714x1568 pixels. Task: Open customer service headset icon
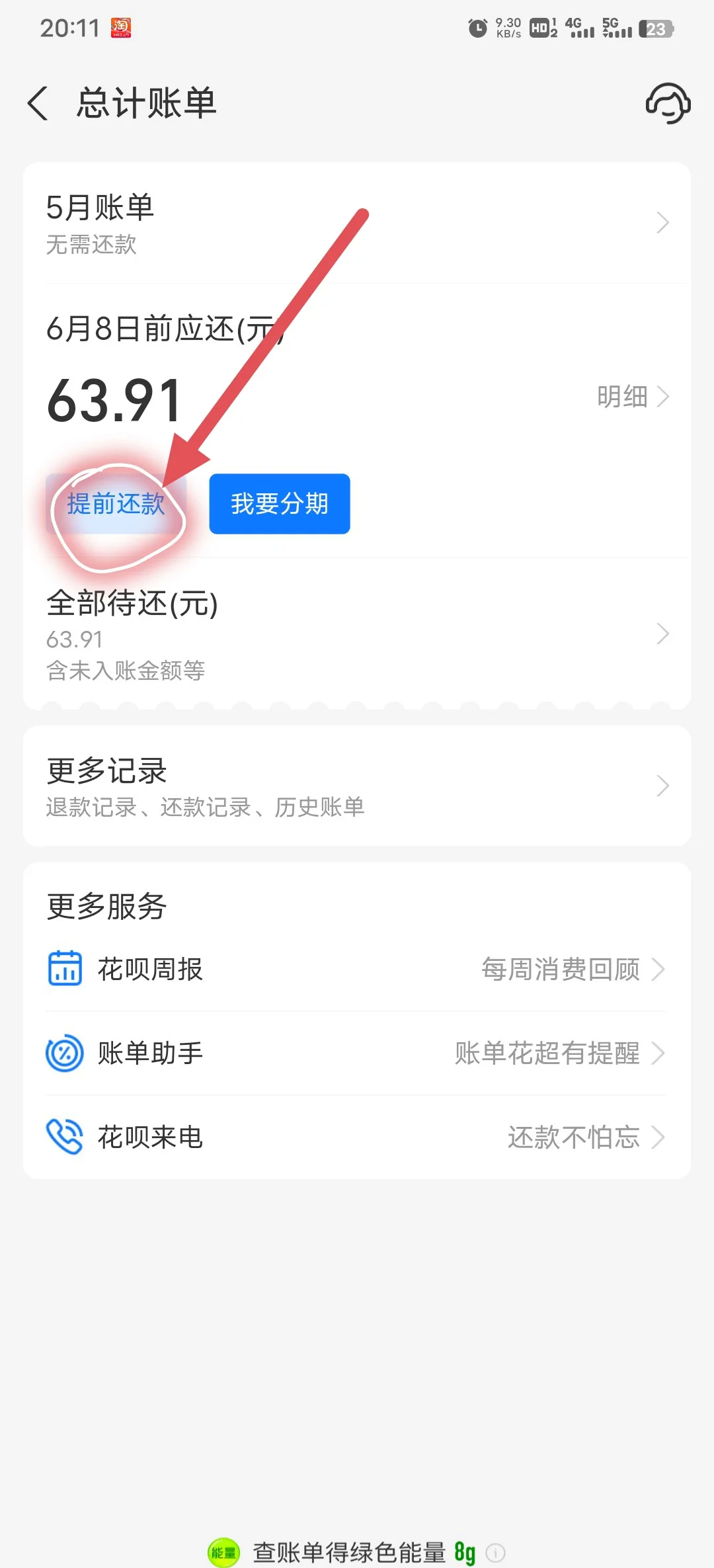(668, 104)
